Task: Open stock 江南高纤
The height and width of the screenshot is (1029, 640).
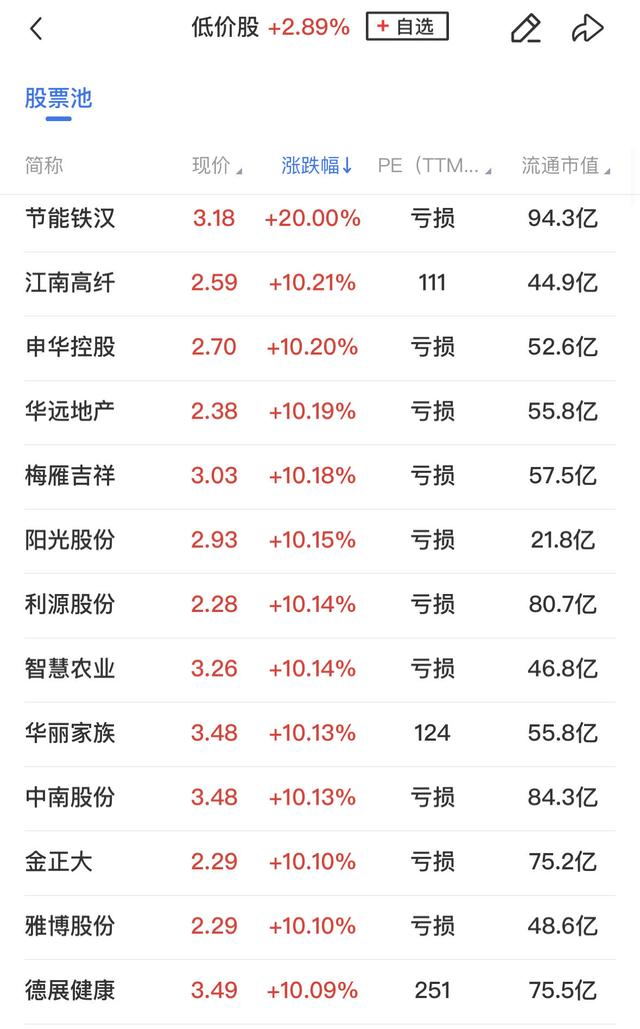Action: coord(70,283)
